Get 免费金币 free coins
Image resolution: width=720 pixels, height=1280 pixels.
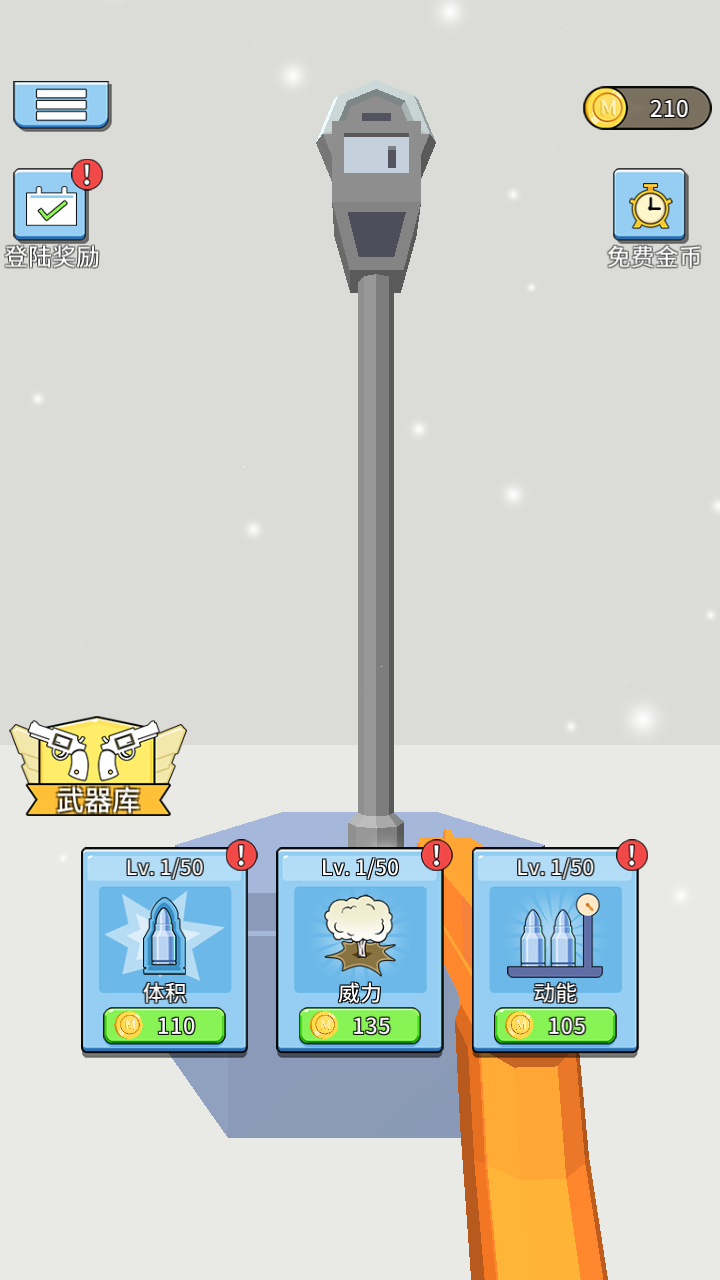(649, 205)
